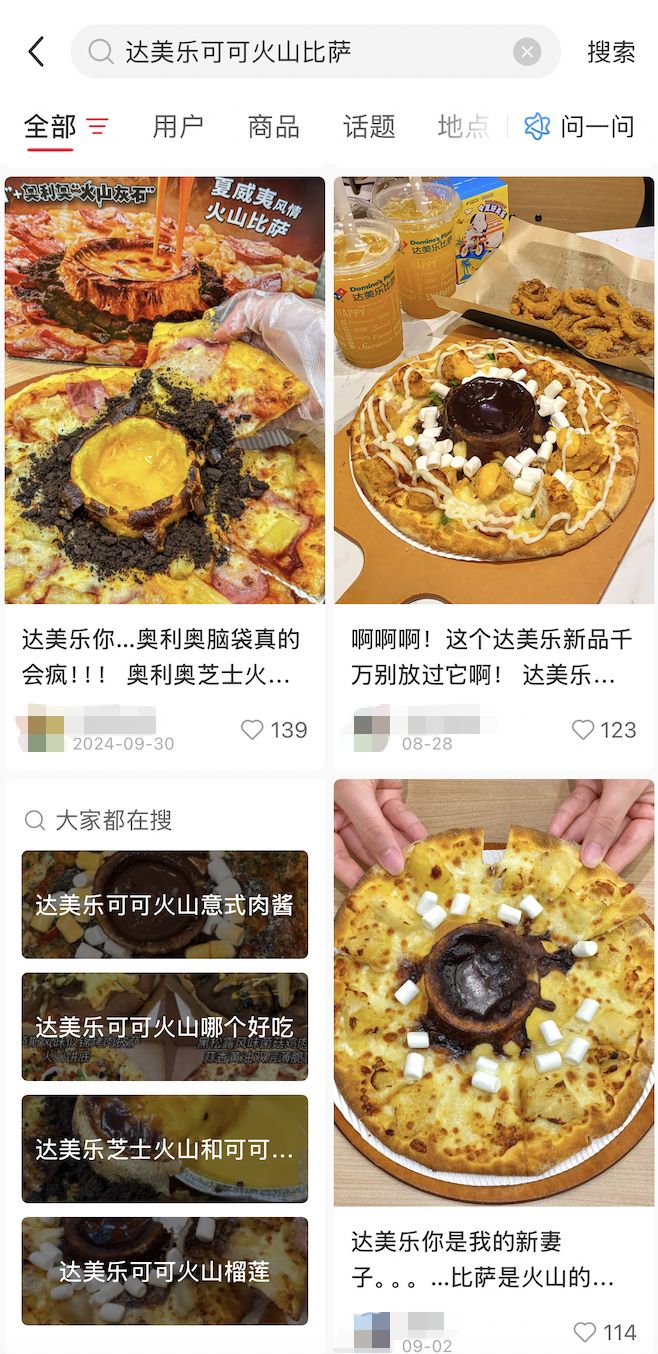This screenshot has height=1354, width=658.
Task: Switch to the 话题 tab
Action: point(369,127)
